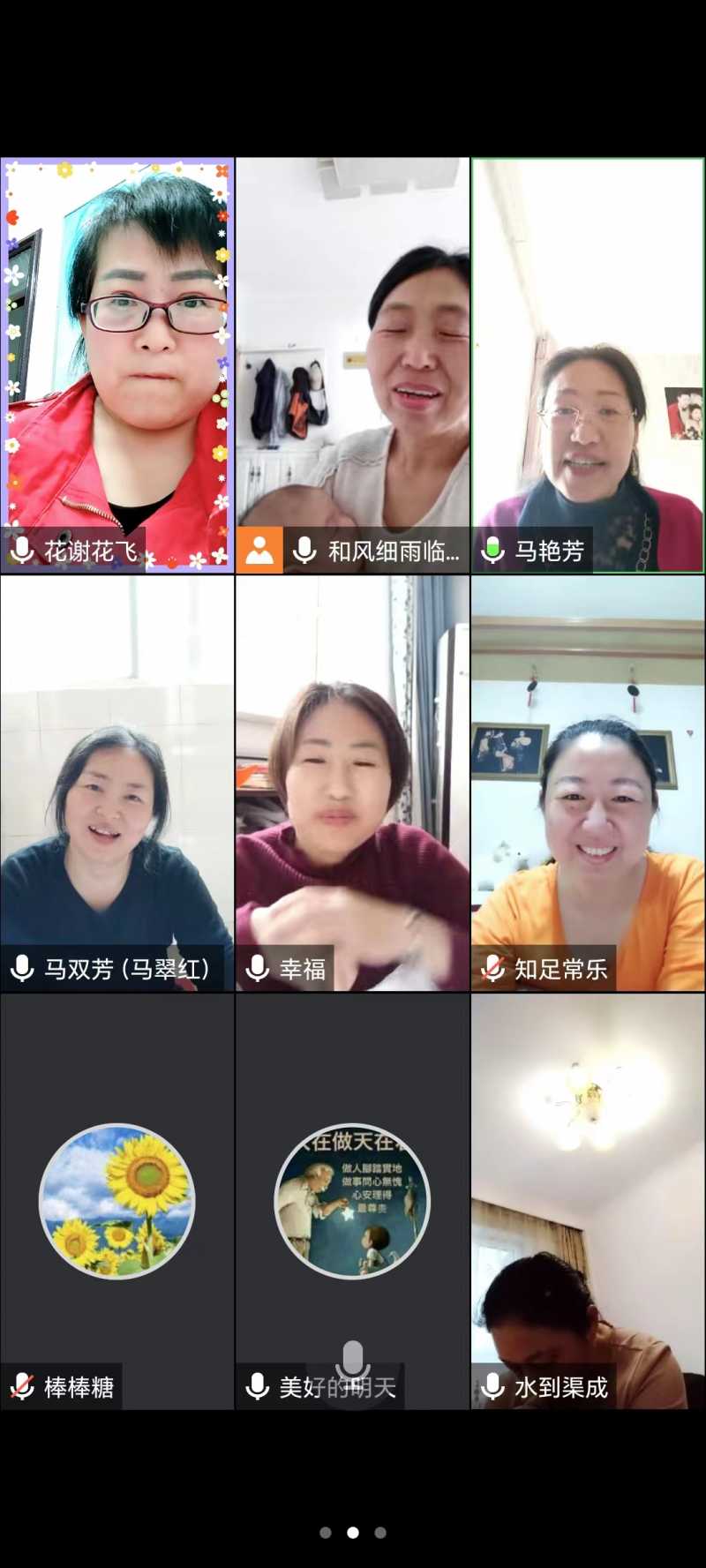Open 美好的明天 participant tile
The image size is (706, 1568).
point(352,1201)
